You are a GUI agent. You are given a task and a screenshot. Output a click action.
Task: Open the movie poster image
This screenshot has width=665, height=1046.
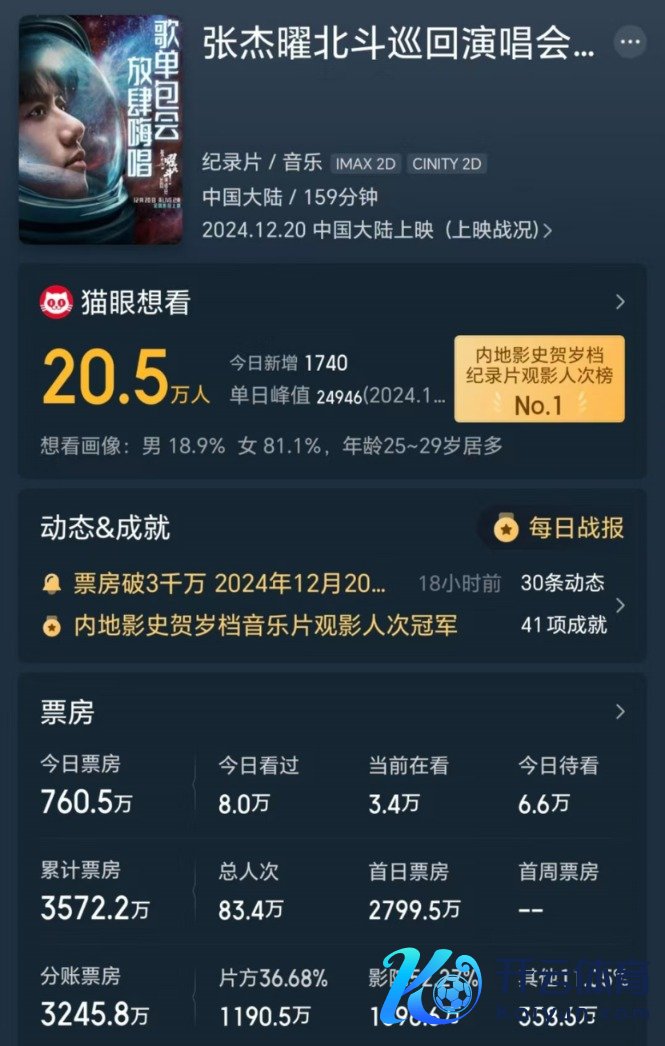coord(101,129)
